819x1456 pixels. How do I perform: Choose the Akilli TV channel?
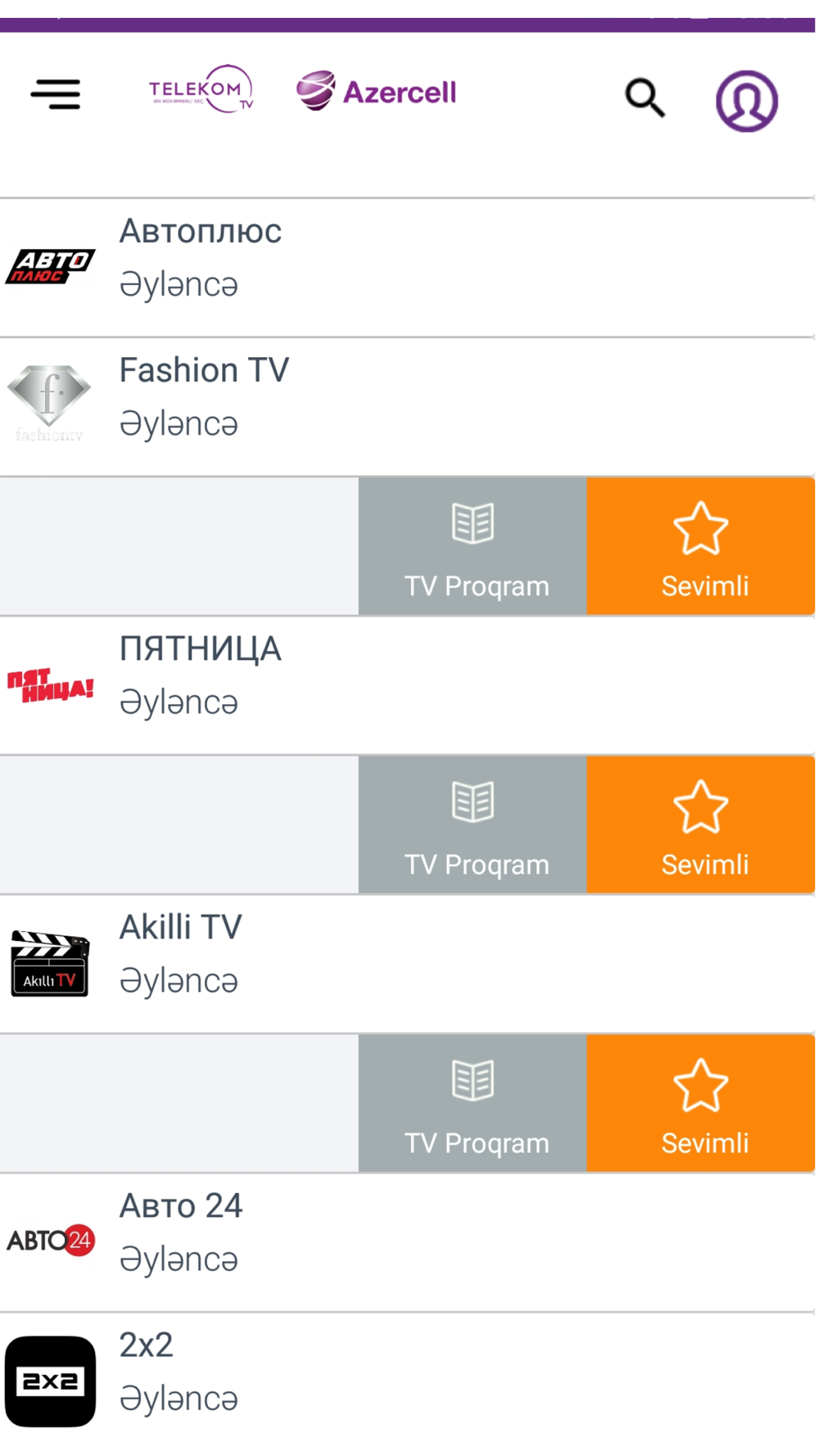pos(407,963)
